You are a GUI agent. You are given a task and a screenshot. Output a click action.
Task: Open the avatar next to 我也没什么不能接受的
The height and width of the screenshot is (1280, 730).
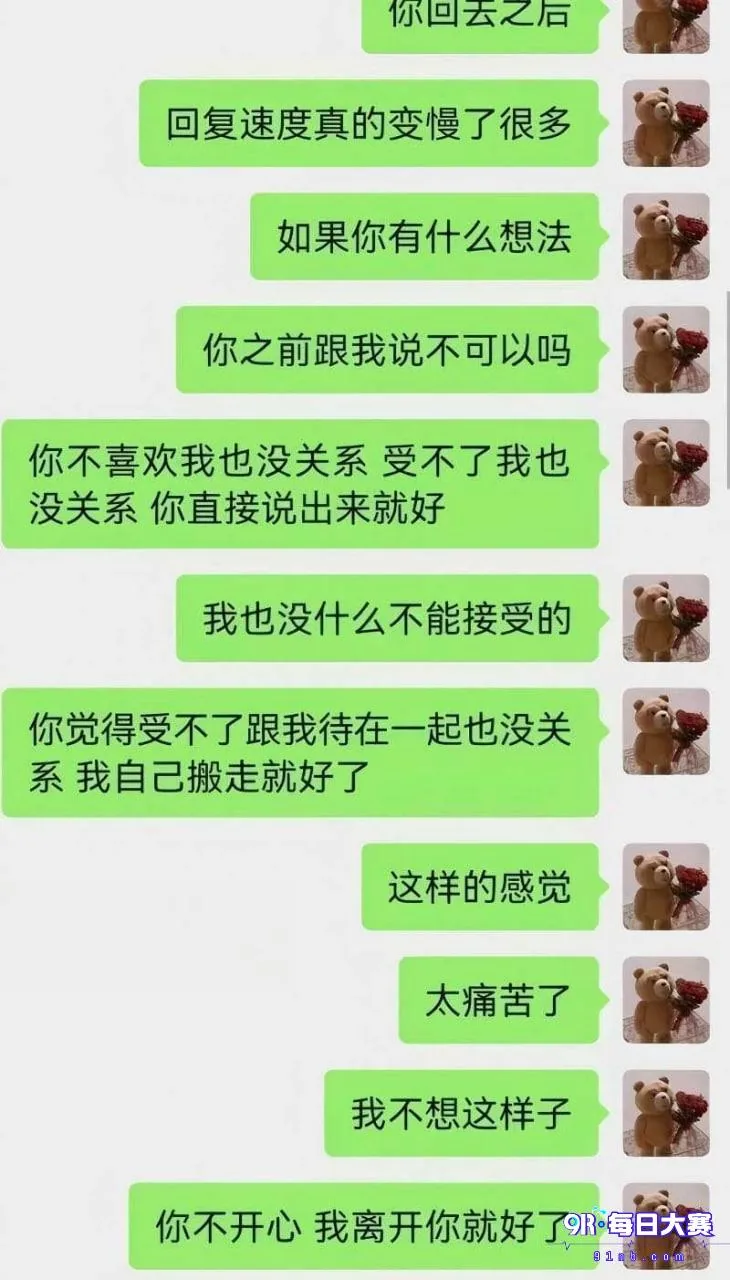click(x=666, y=618)
